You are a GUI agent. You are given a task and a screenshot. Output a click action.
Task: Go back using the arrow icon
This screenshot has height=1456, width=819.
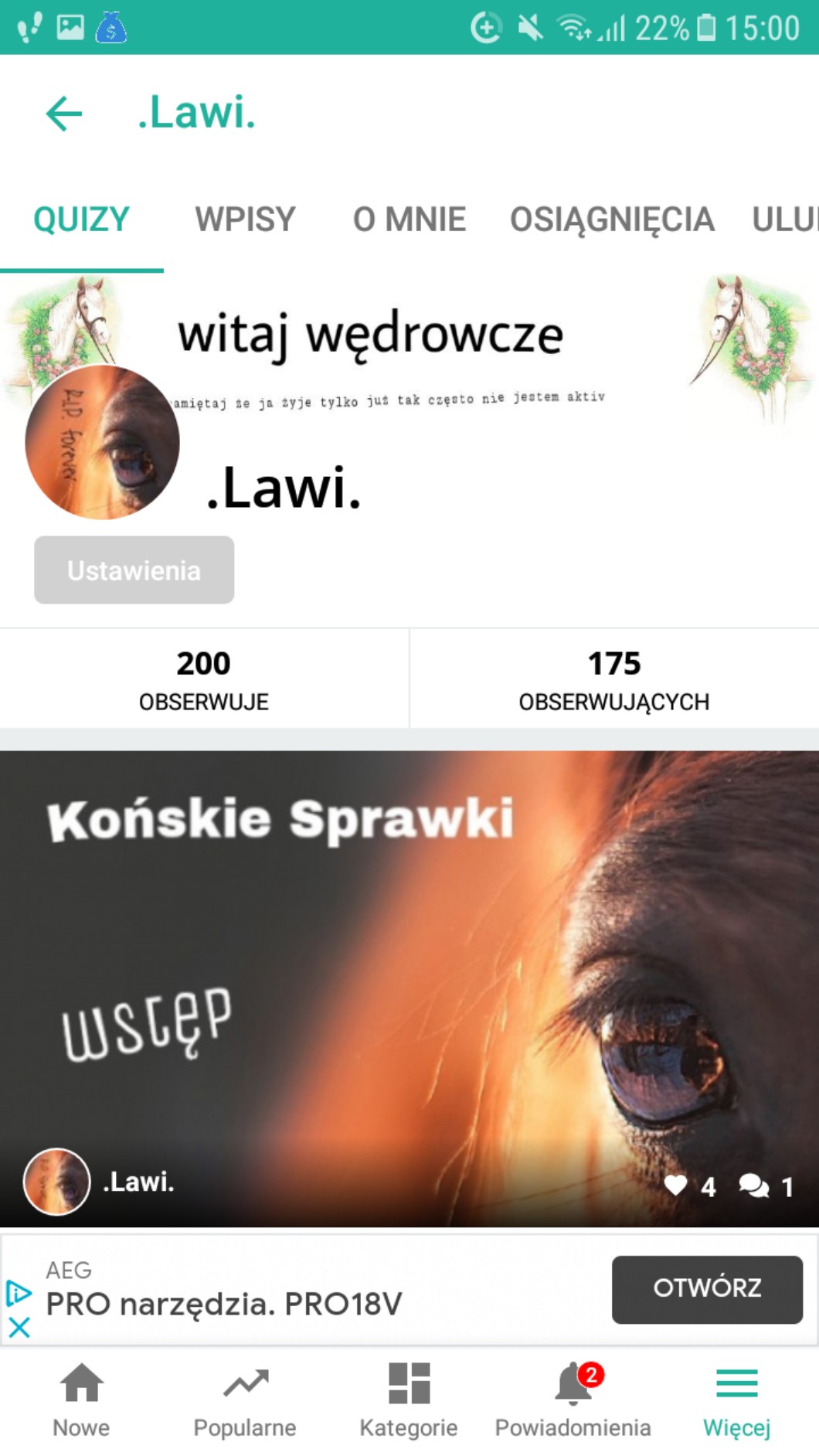[x=64, y=114]
